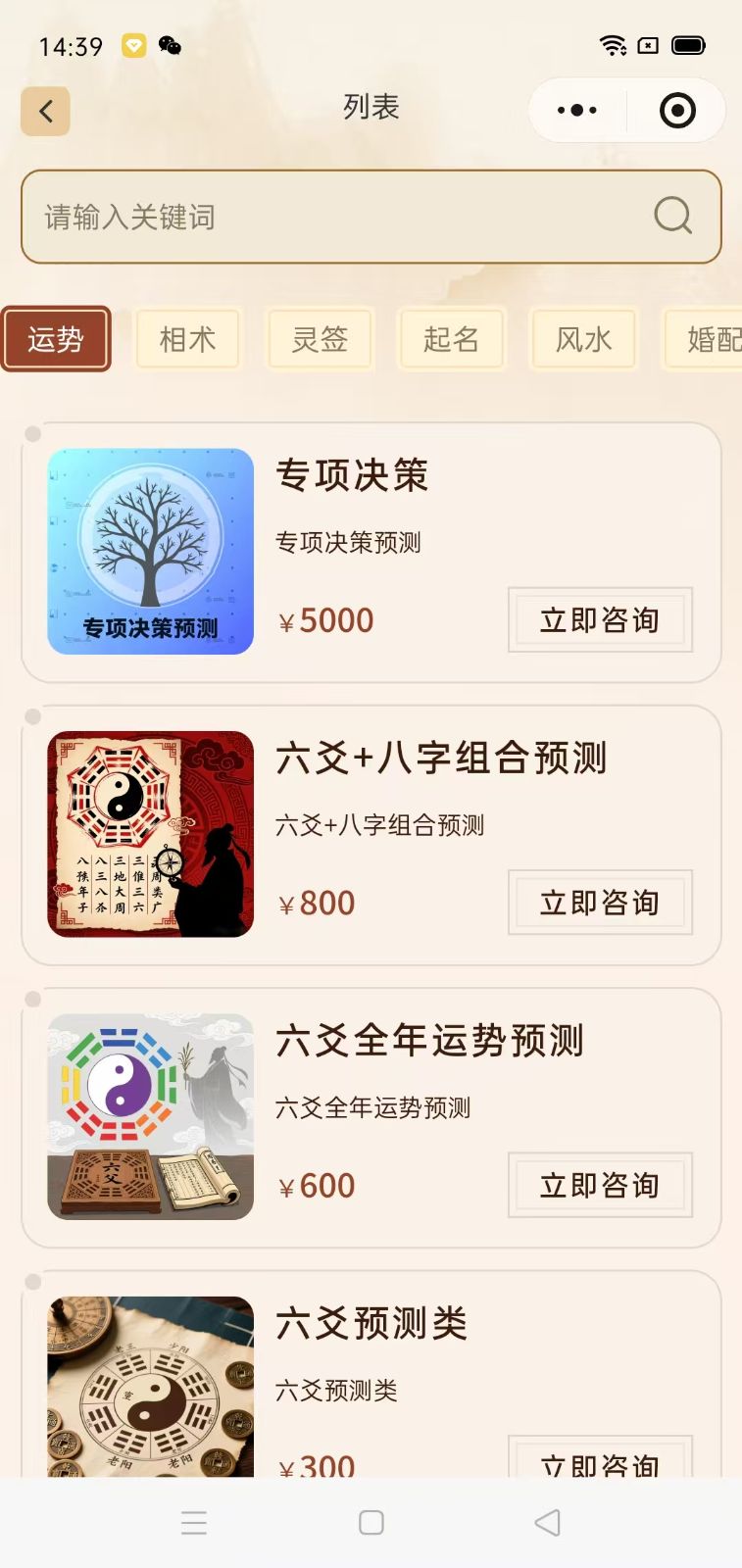
Task: Show the 风水 category list
Action: coord(583,339)
